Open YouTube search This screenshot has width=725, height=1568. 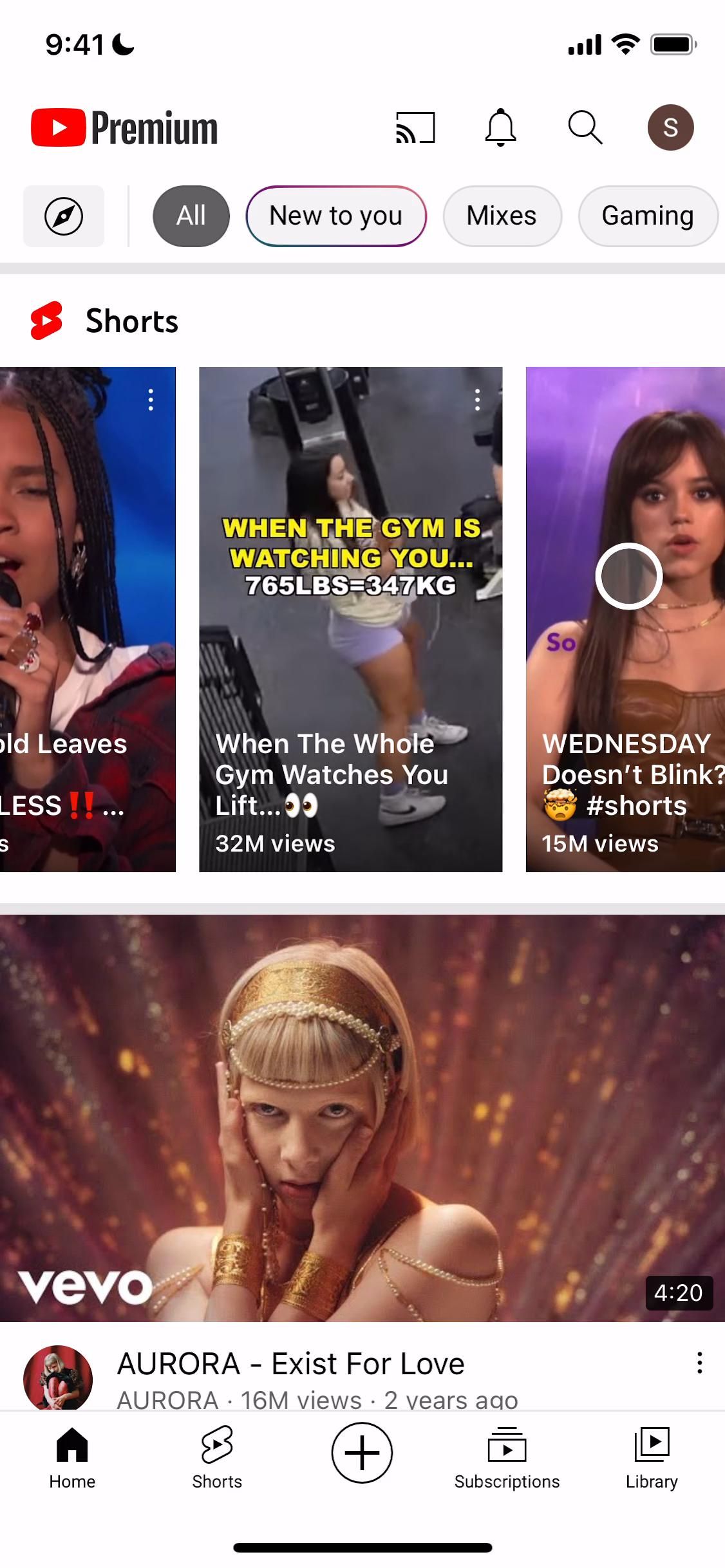(585, 127)
